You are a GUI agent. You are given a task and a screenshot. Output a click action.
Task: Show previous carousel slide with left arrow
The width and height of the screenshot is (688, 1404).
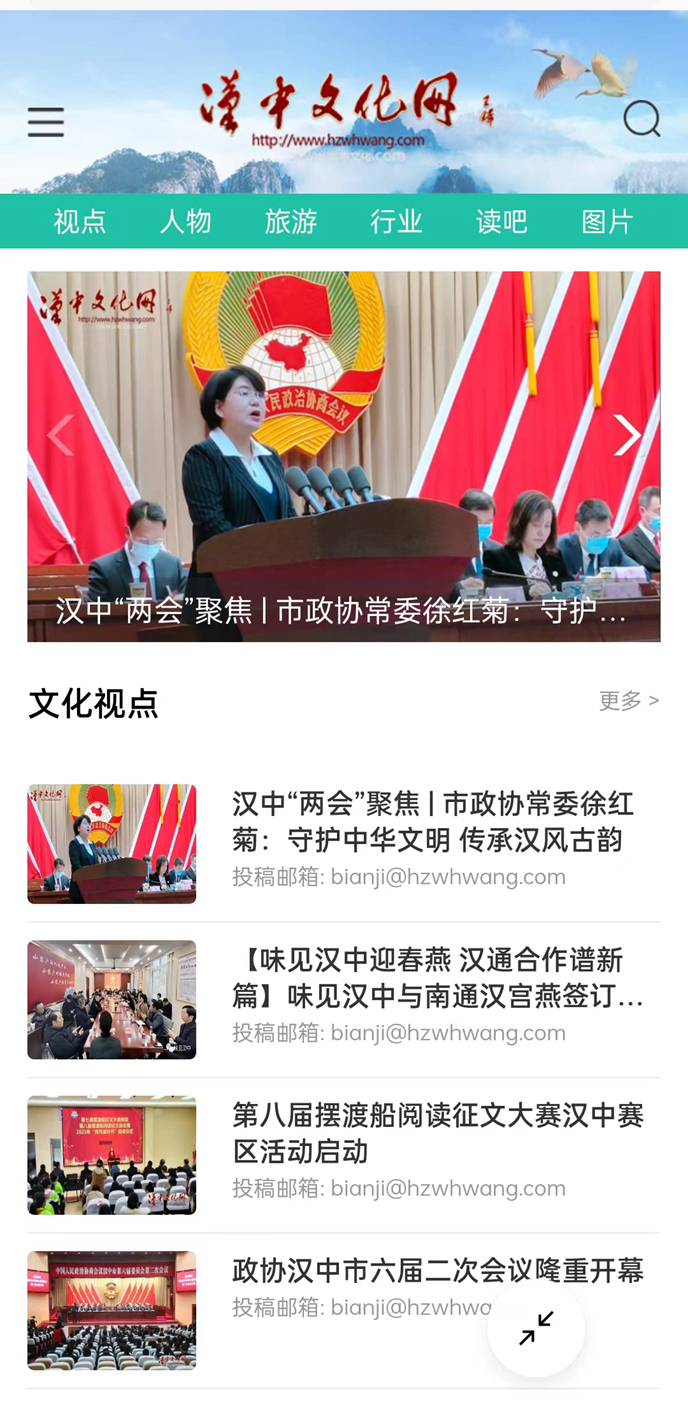(x=61, y=435)
